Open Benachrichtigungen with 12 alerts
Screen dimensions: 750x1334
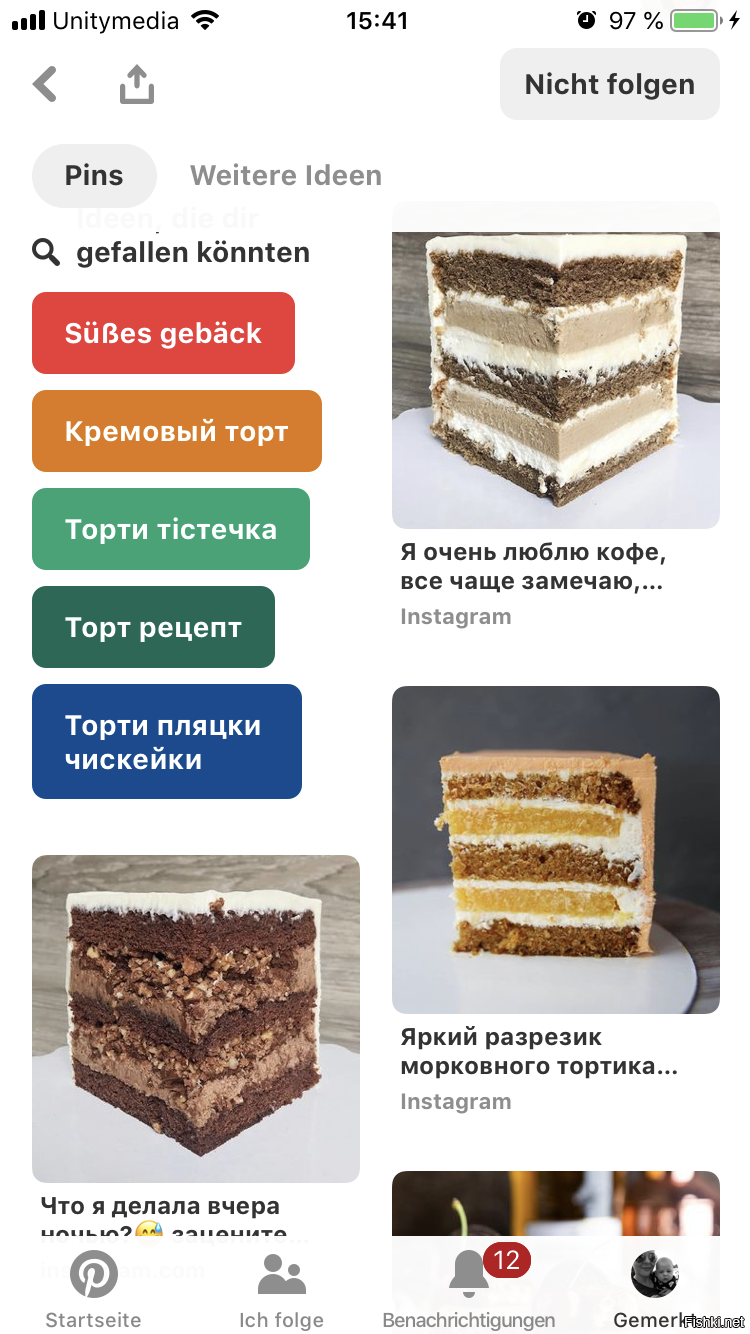tap(468, 1290)
